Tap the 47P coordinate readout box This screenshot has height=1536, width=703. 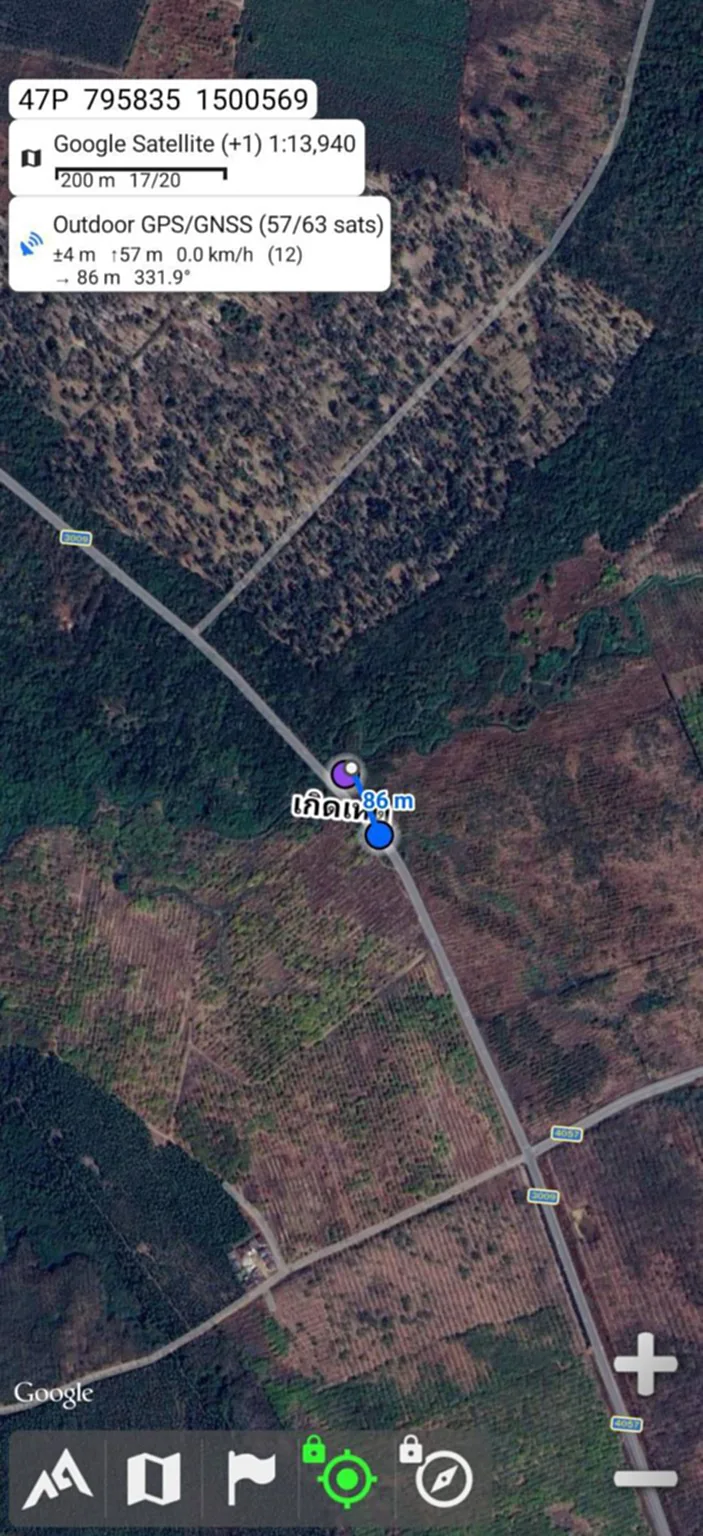(x=163, y=99)
